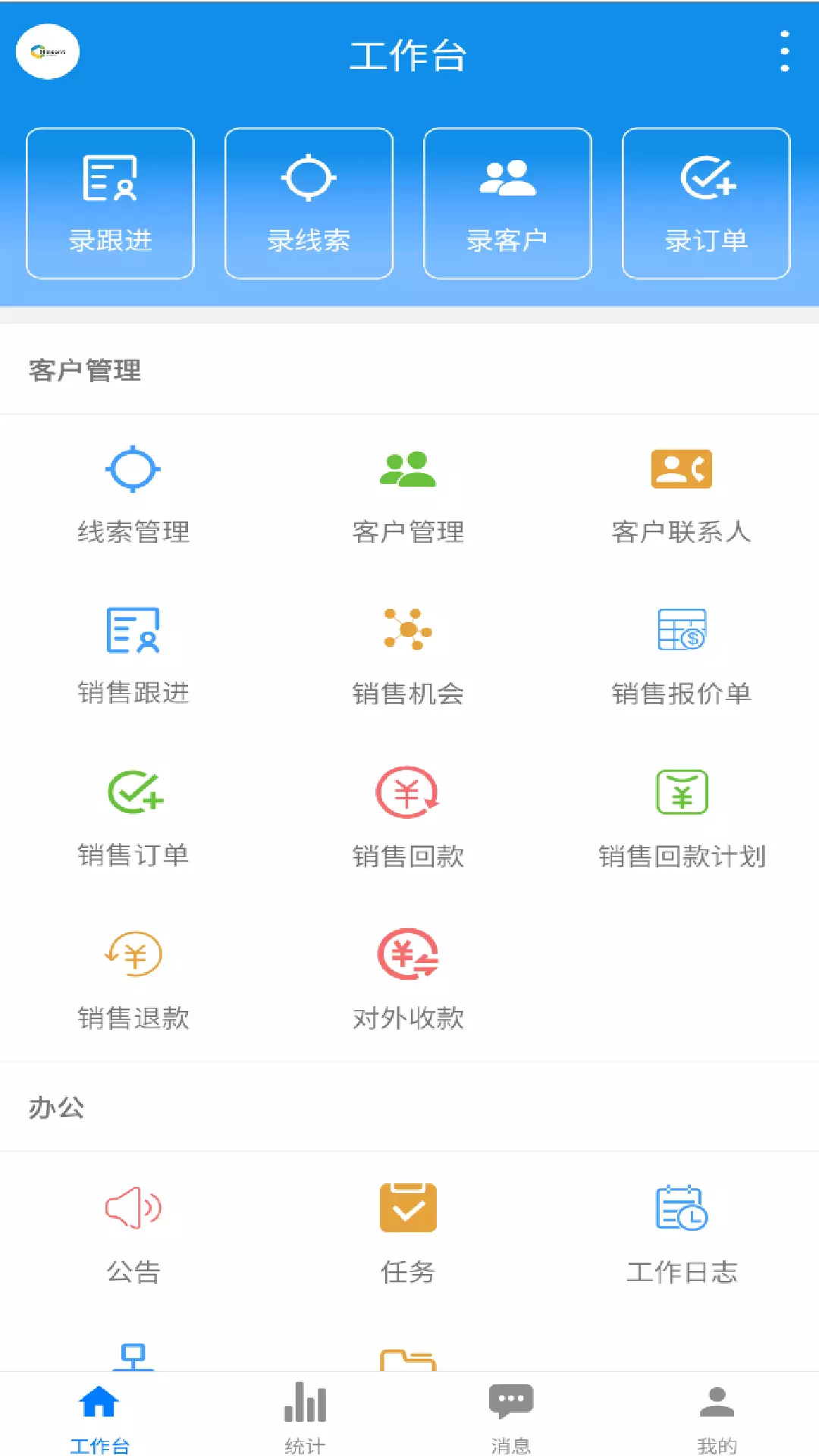Open 销售退款

pyautogui.click(x=133, y=981)
